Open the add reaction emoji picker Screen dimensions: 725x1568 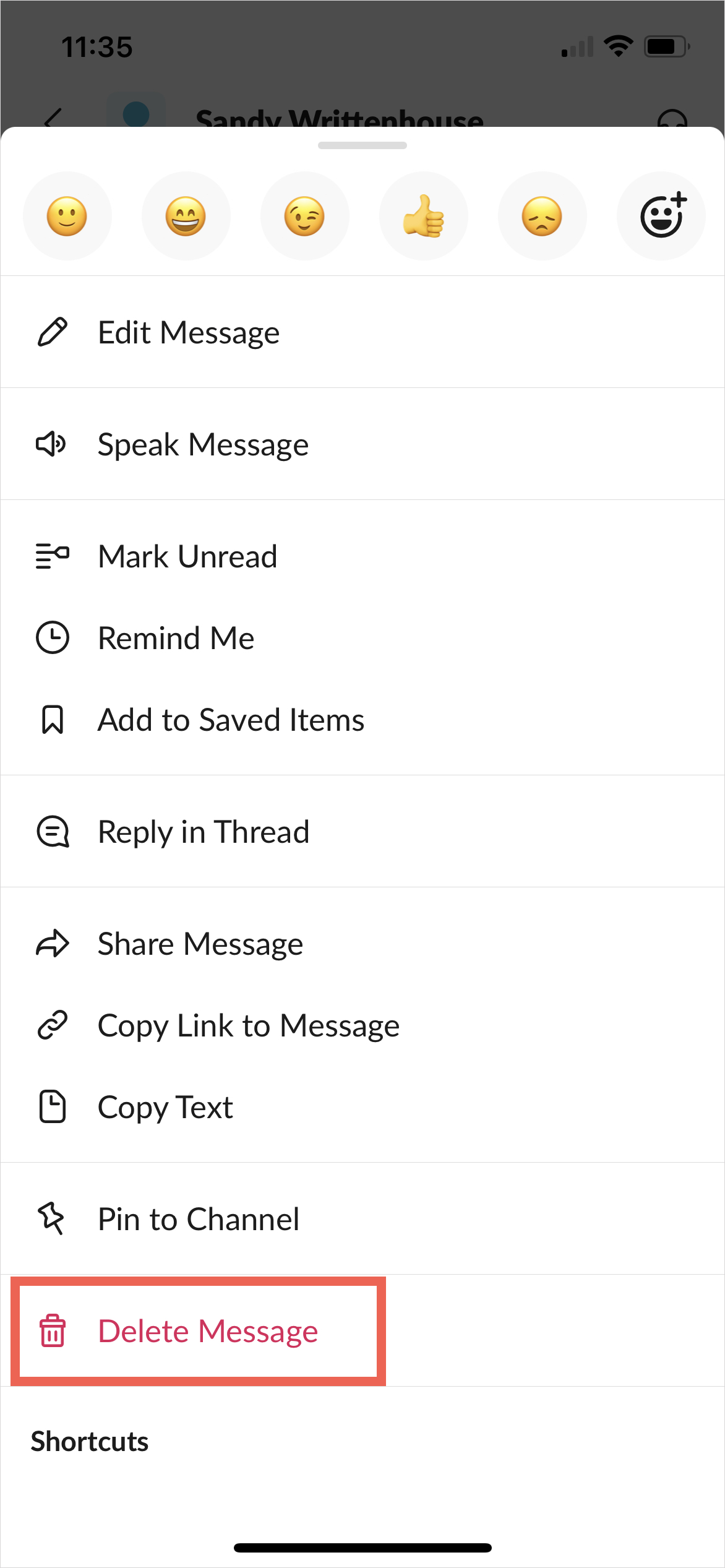(x=661, y=216)
